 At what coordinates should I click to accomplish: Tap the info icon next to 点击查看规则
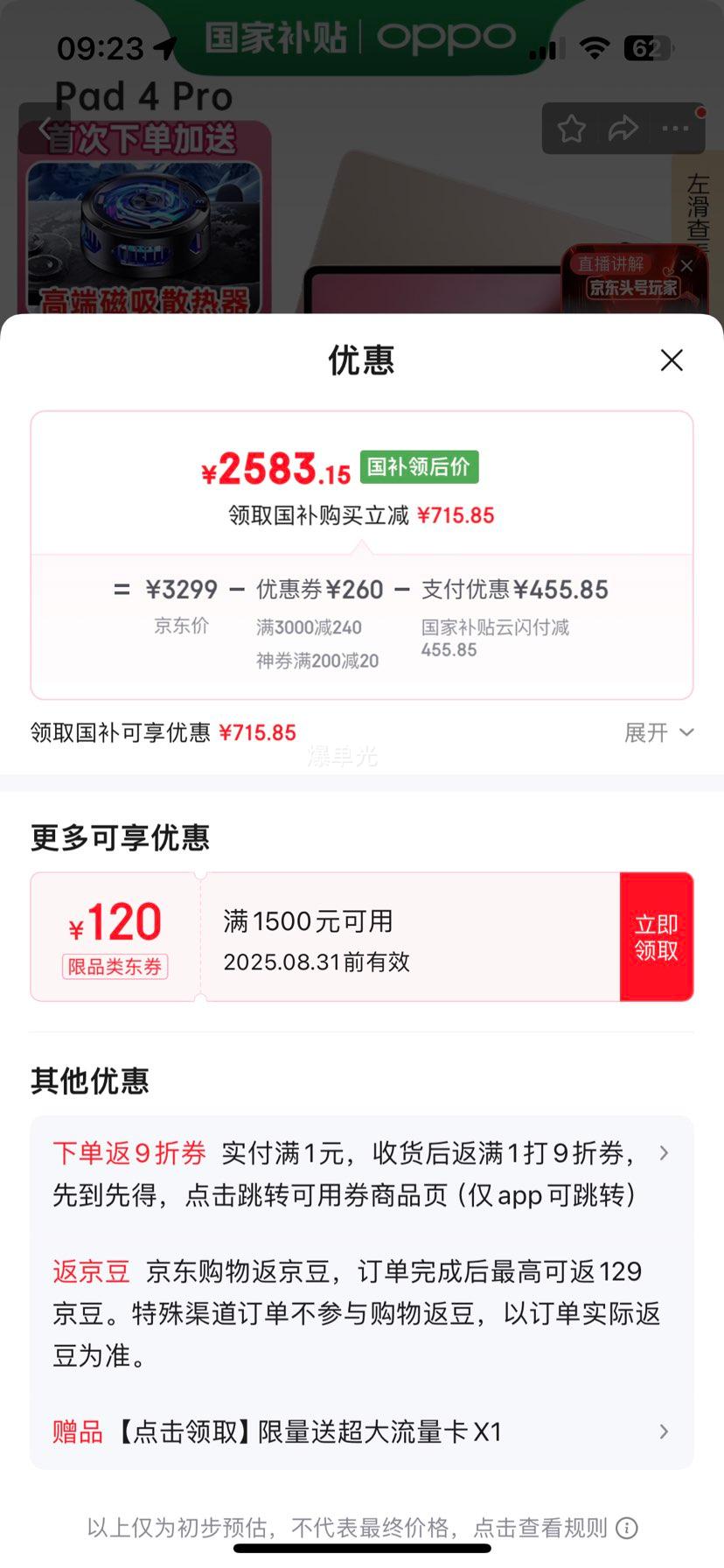click(626, 1528)
